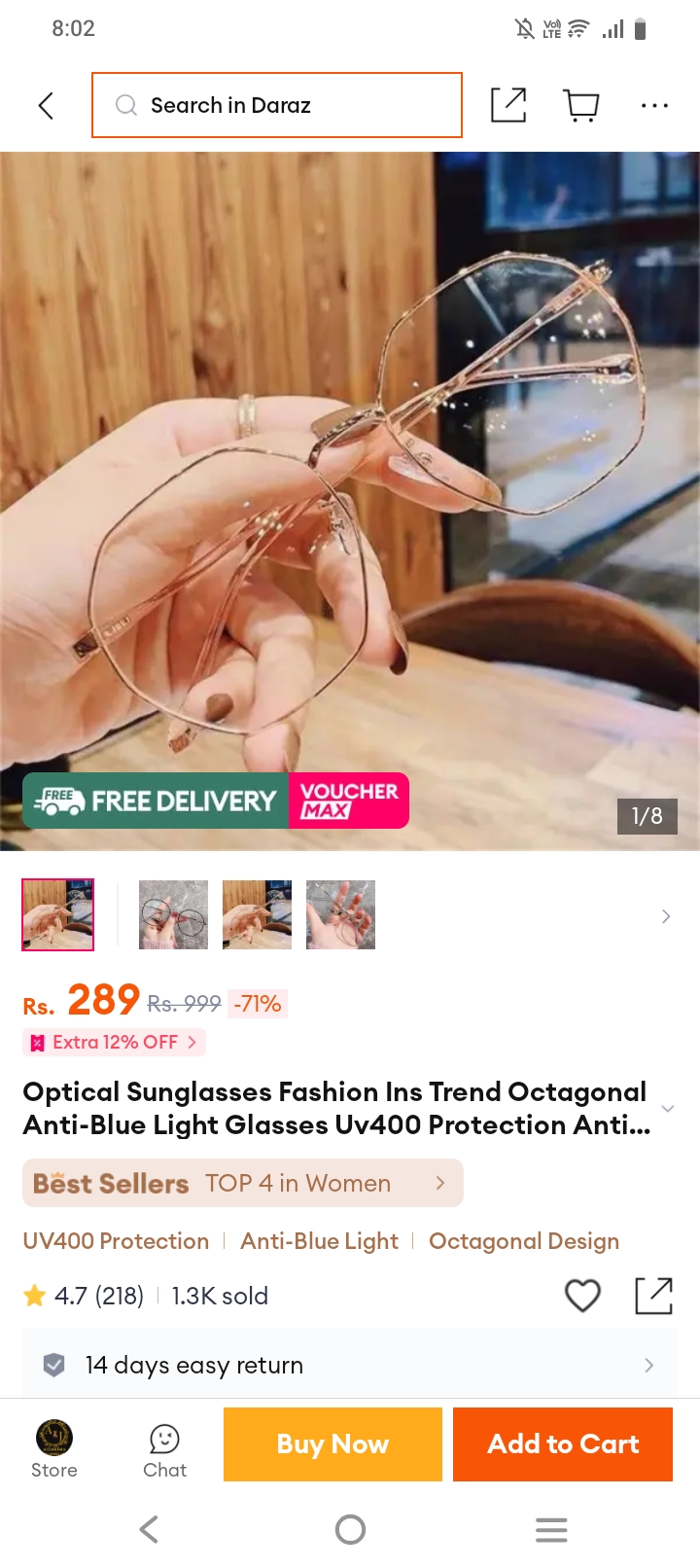Visit the seller's Store
Viewport: 700px width, 1568px height.
pyautogui.click(x=54, y=1449)
